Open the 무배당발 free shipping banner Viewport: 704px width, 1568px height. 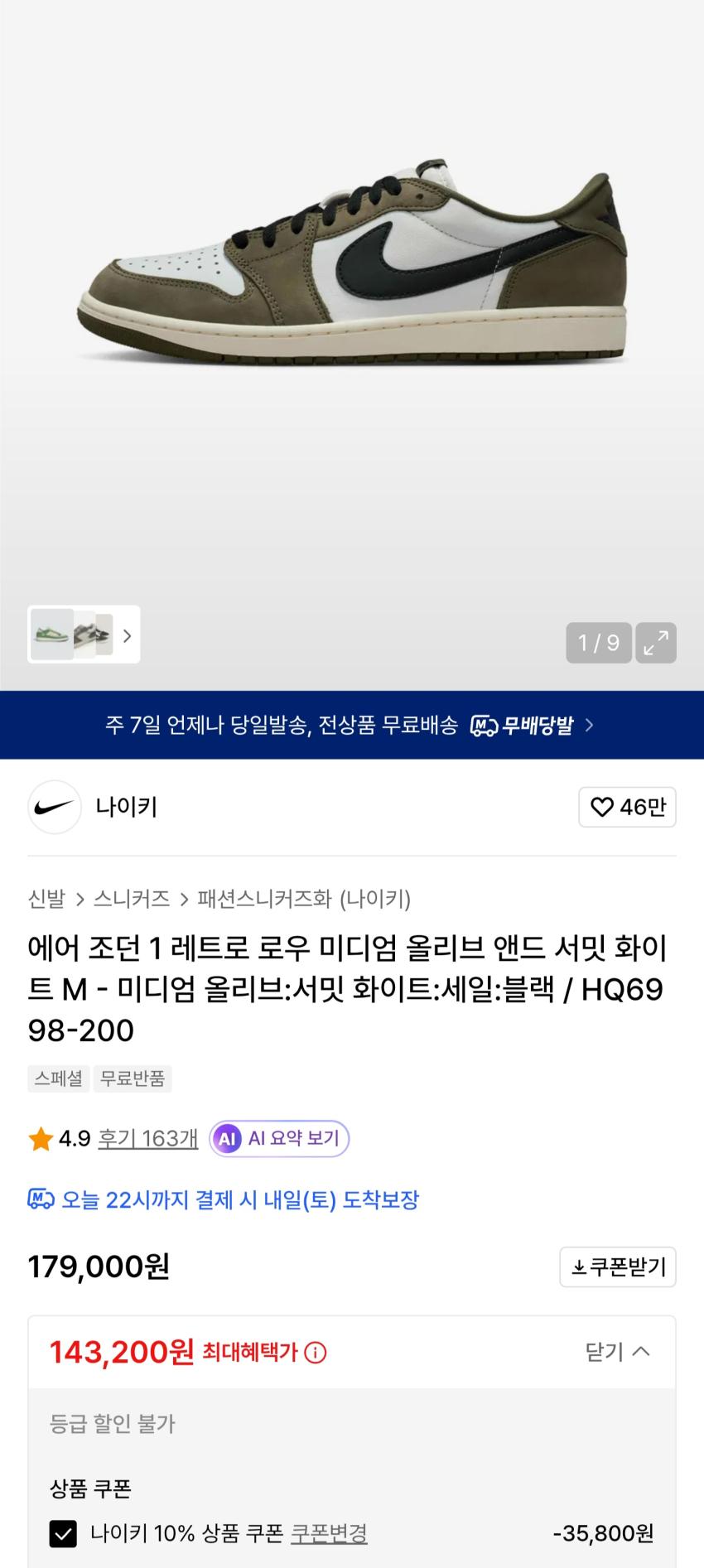tap(352, 726)
